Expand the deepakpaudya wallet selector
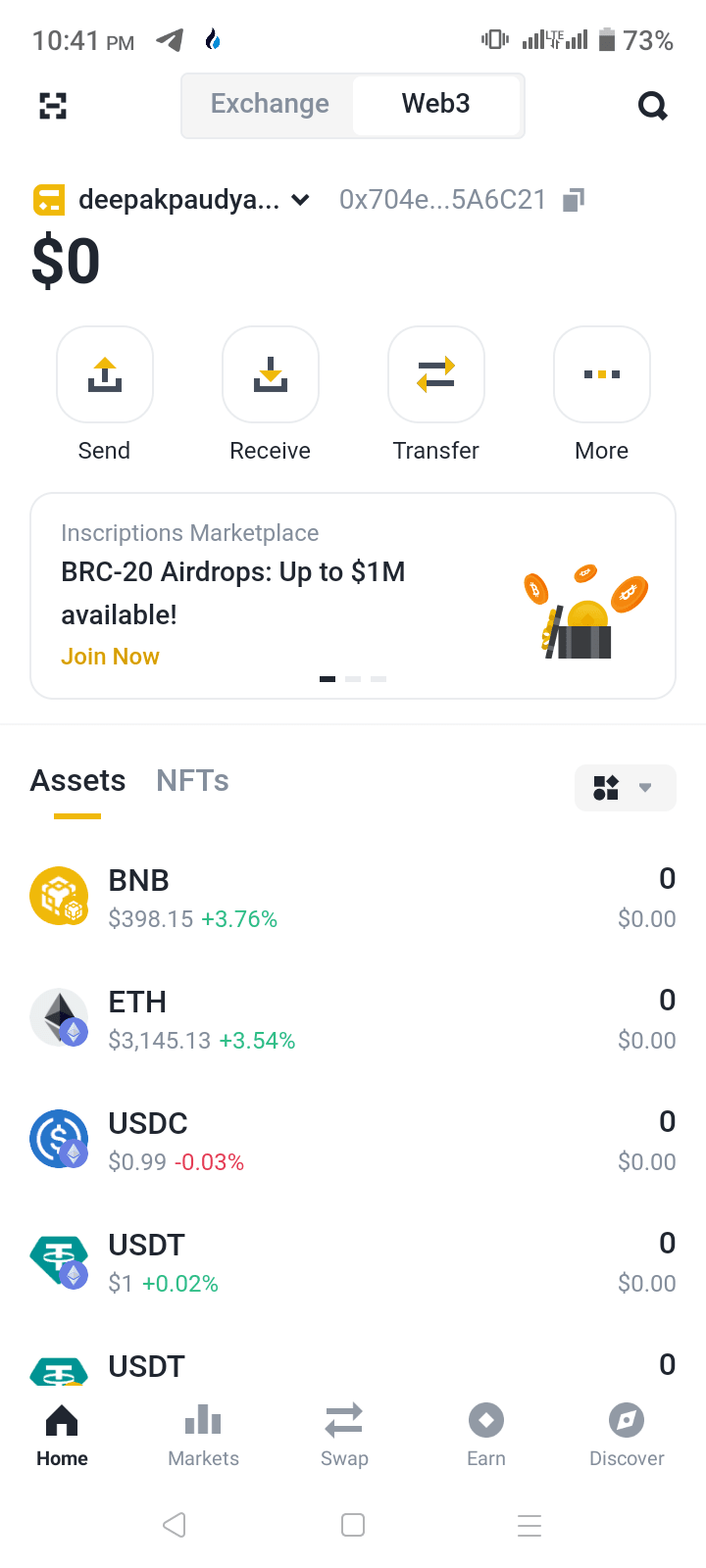Screen dimensions: 706x1568 coord(300,200)
